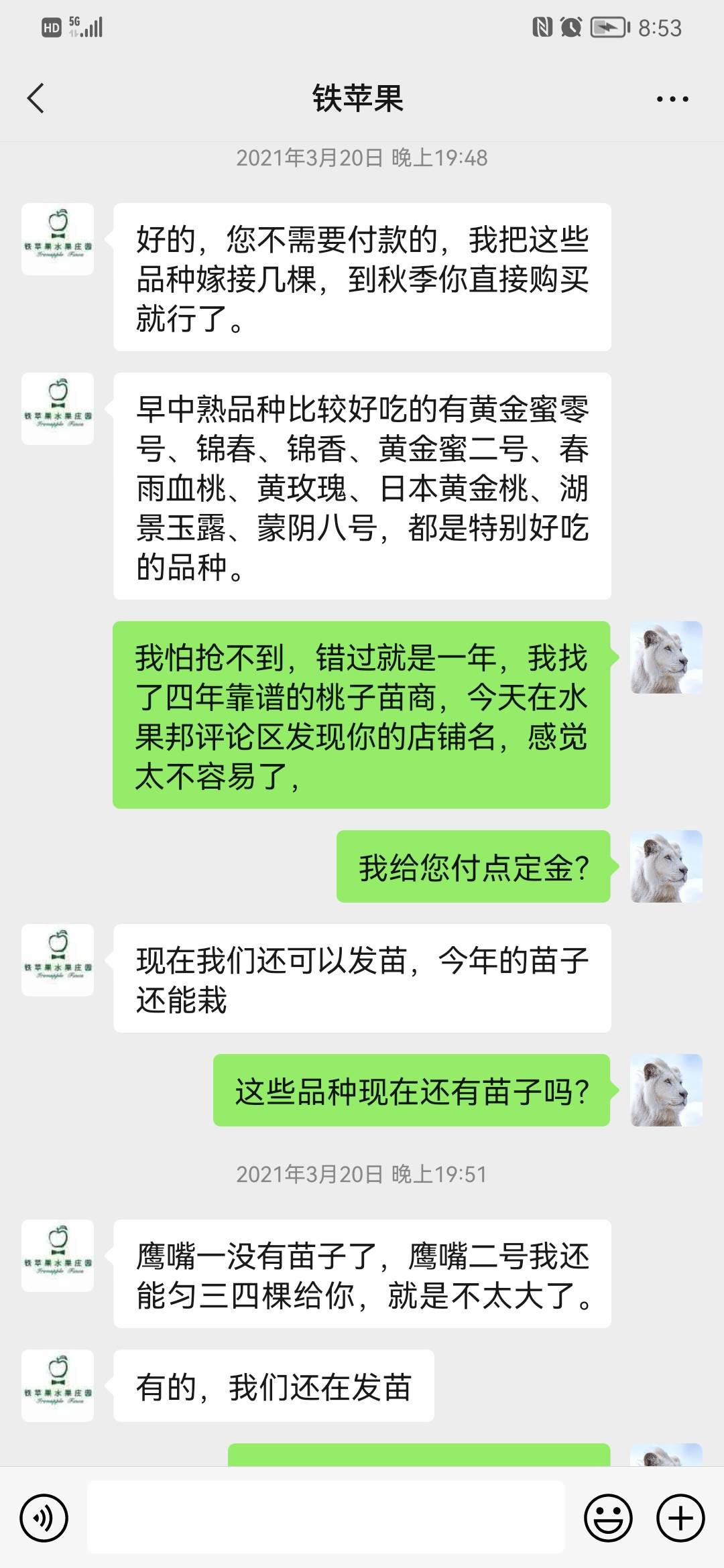Open the plus attachments menu
724x1568 pixels.
coord(680,1517)
